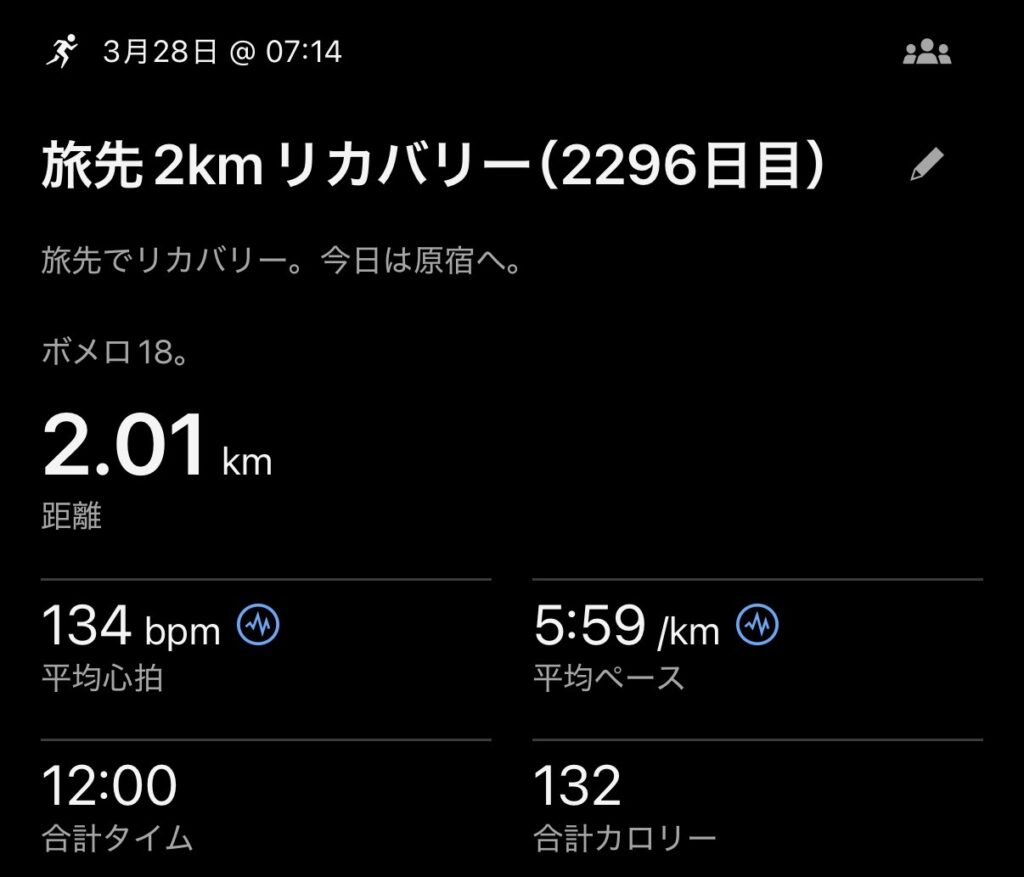Open the activity privacy/sharing people icon

coord(926,53)
